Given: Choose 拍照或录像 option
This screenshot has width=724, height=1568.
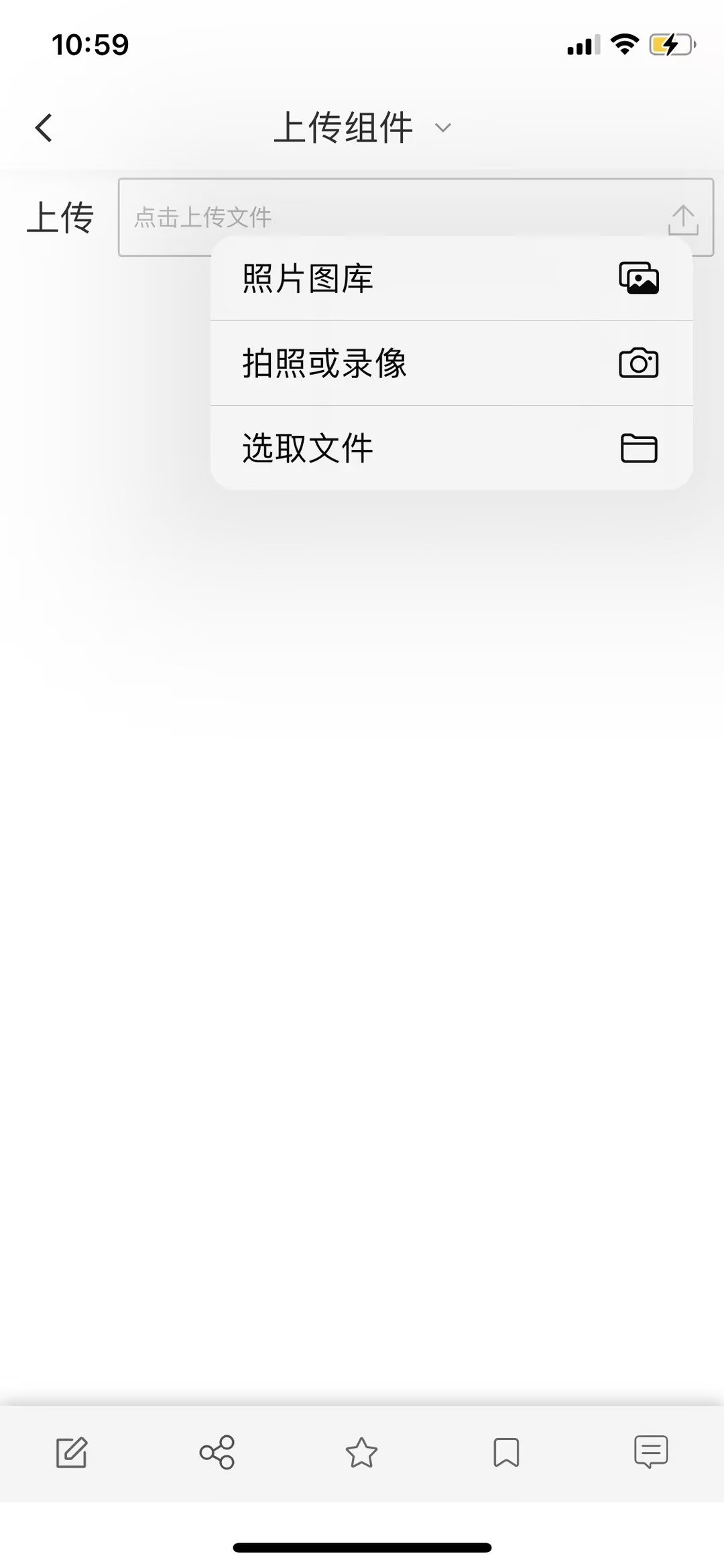Looking at the screenshot, I should coord(451,363).
